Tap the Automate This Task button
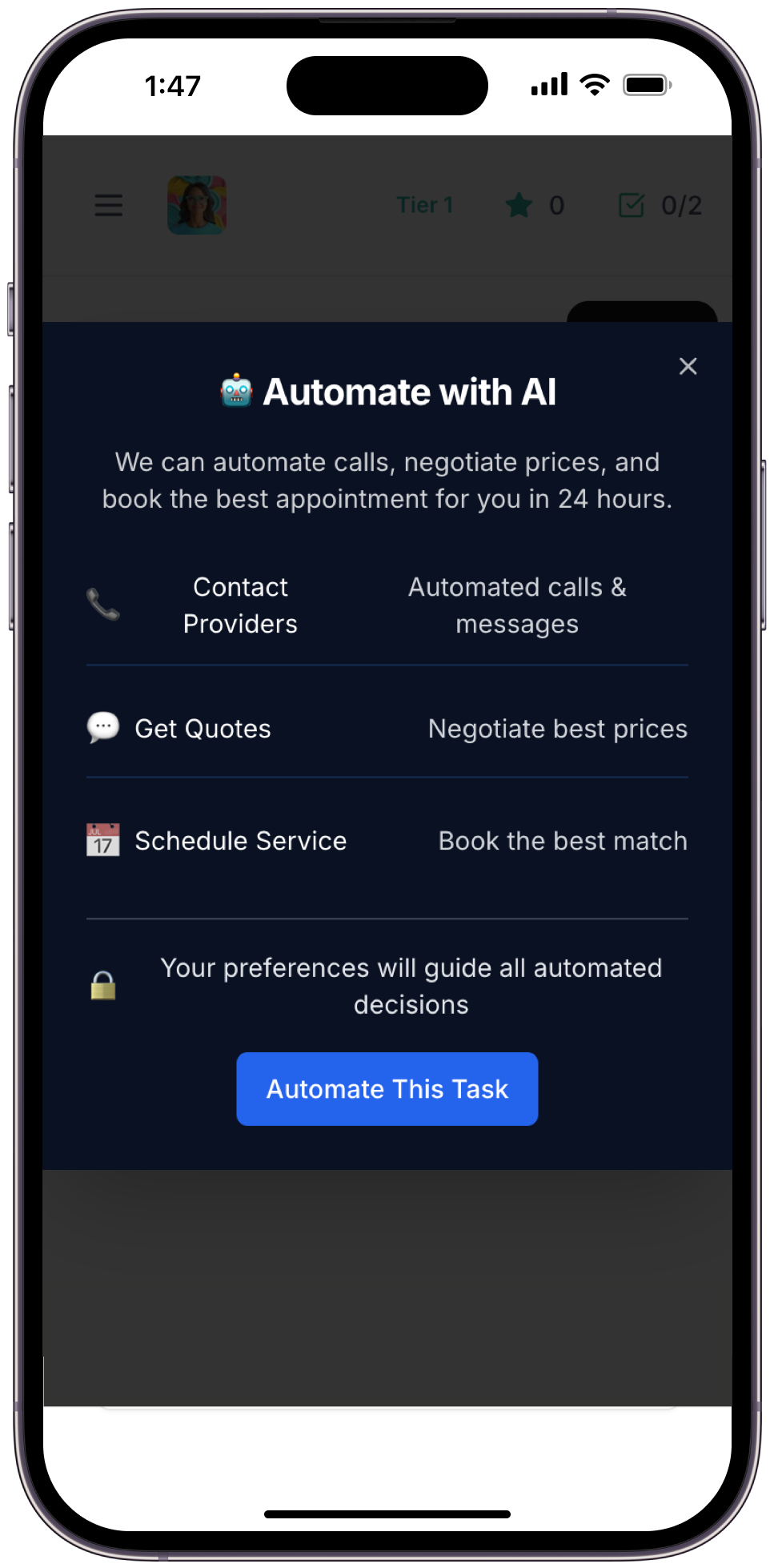Screen dimensions: 774x1568 coord(387,1088)
